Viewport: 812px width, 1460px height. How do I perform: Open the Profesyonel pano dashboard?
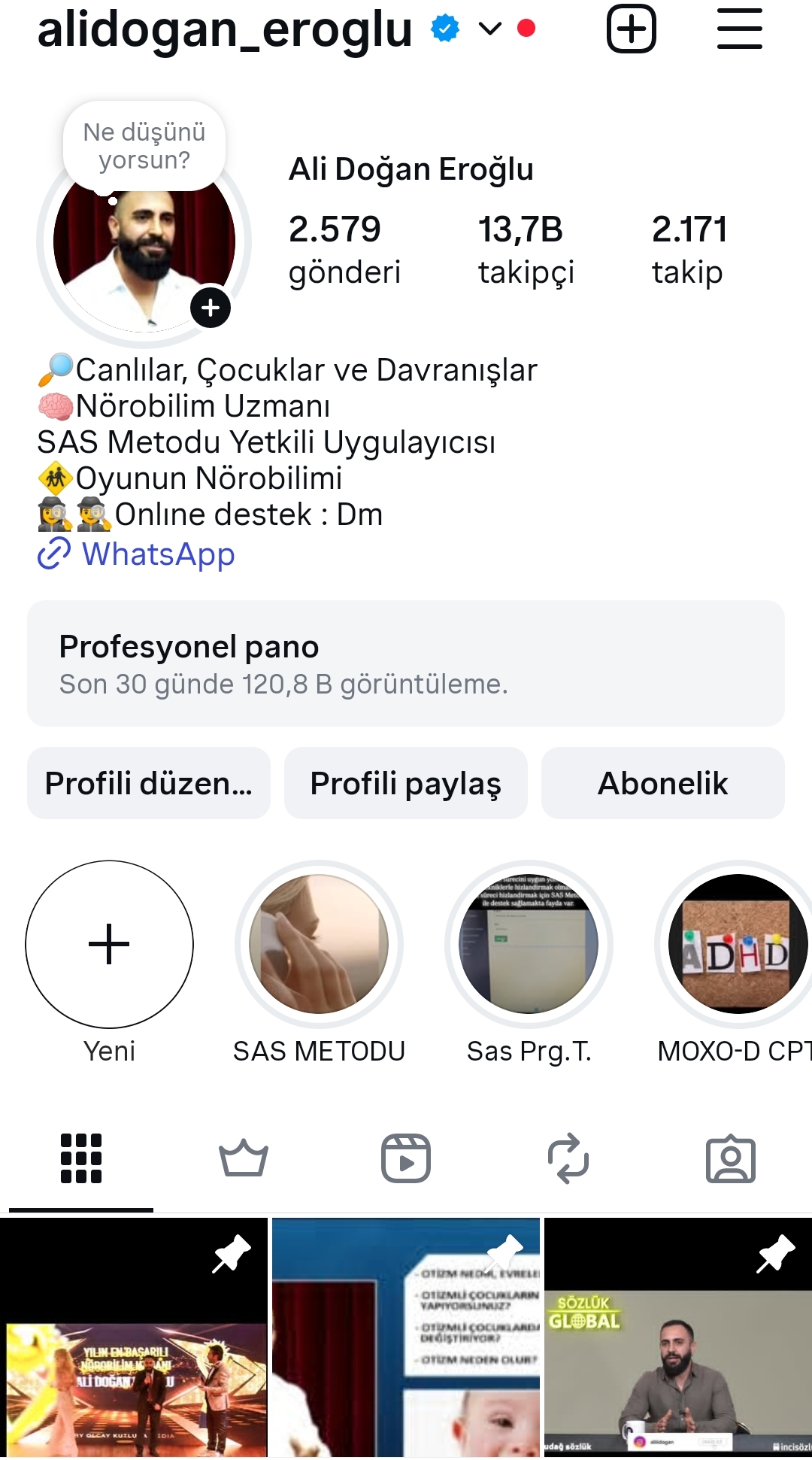pyautogui.click(x=406, y=663)
